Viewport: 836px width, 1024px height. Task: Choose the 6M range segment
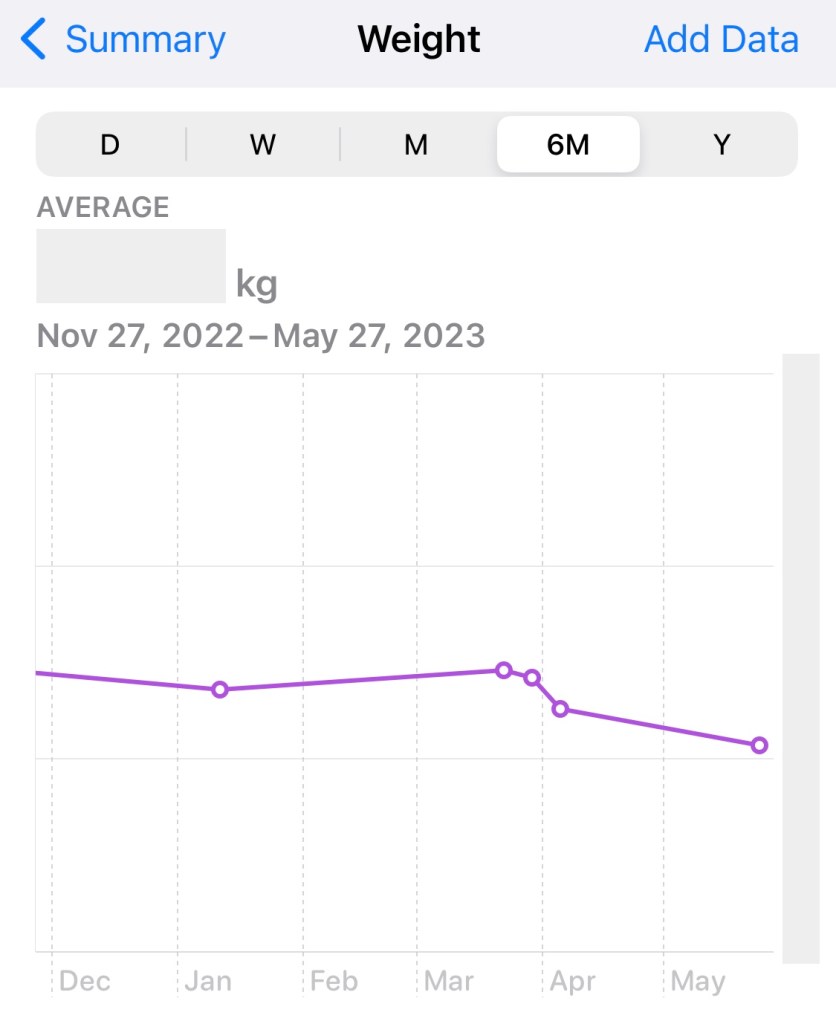[568, 145]
